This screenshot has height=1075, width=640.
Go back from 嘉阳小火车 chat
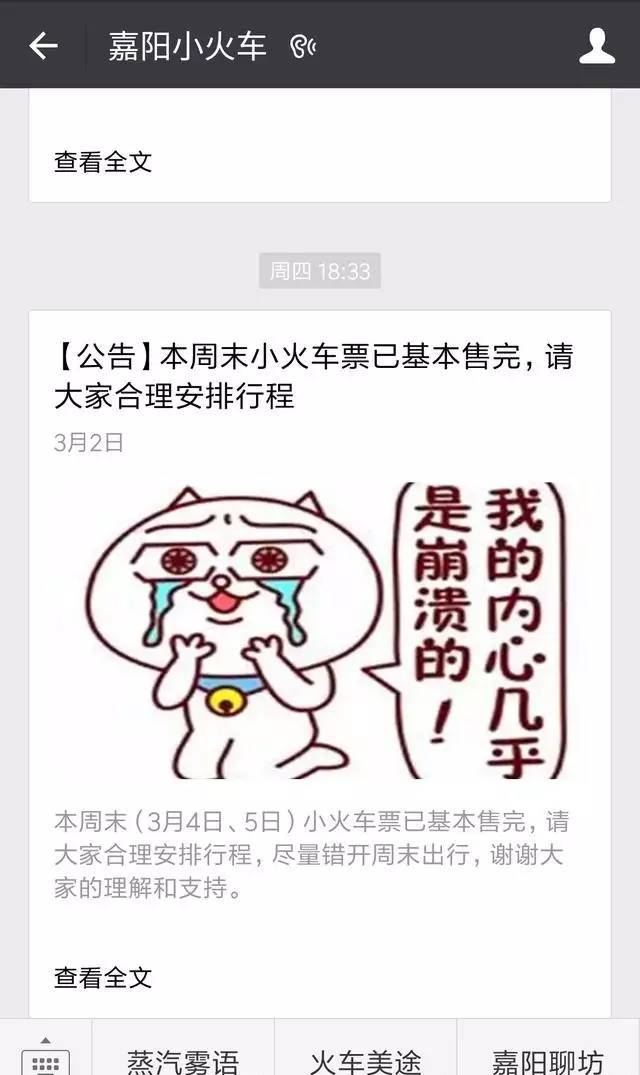(x=43, y=45)
